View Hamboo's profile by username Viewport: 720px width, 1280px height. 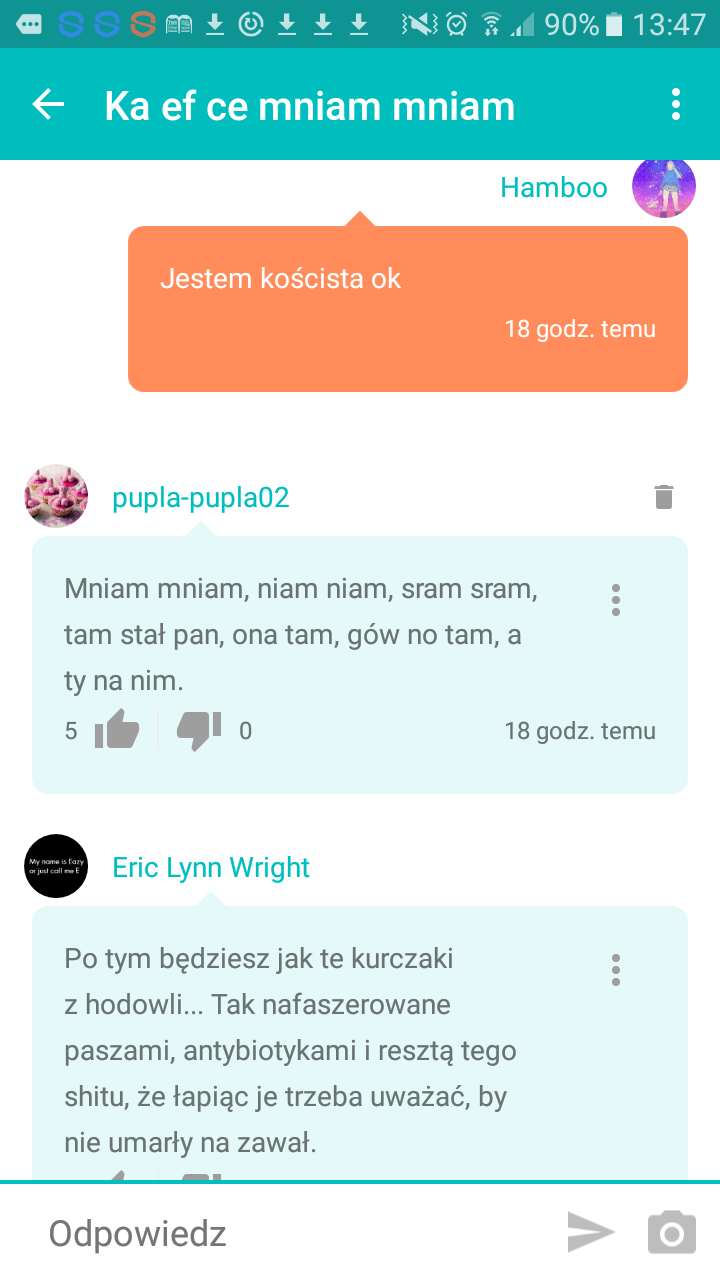click(553, 188)
